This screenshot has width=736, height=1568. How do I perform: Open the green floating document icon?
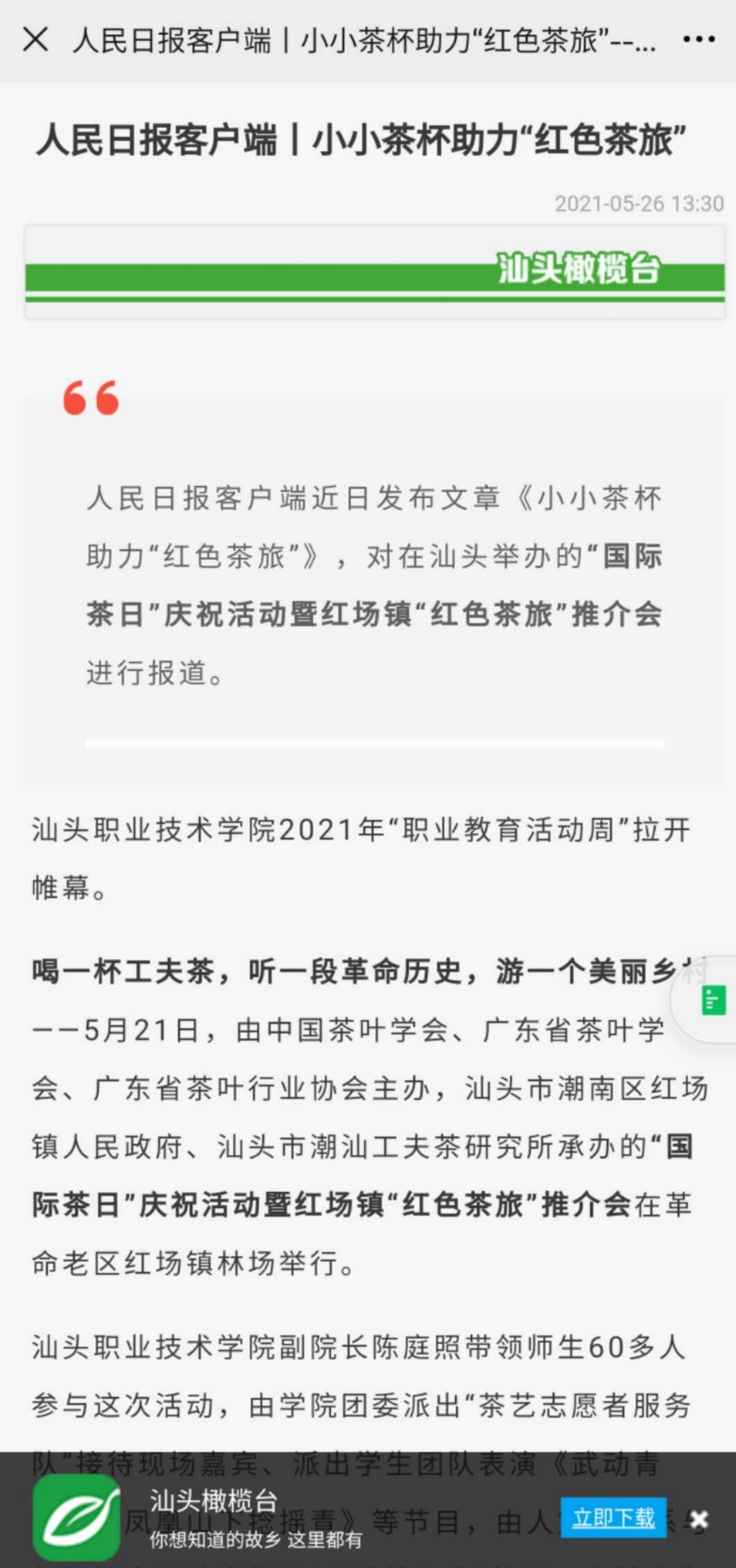pos(713,1000)
